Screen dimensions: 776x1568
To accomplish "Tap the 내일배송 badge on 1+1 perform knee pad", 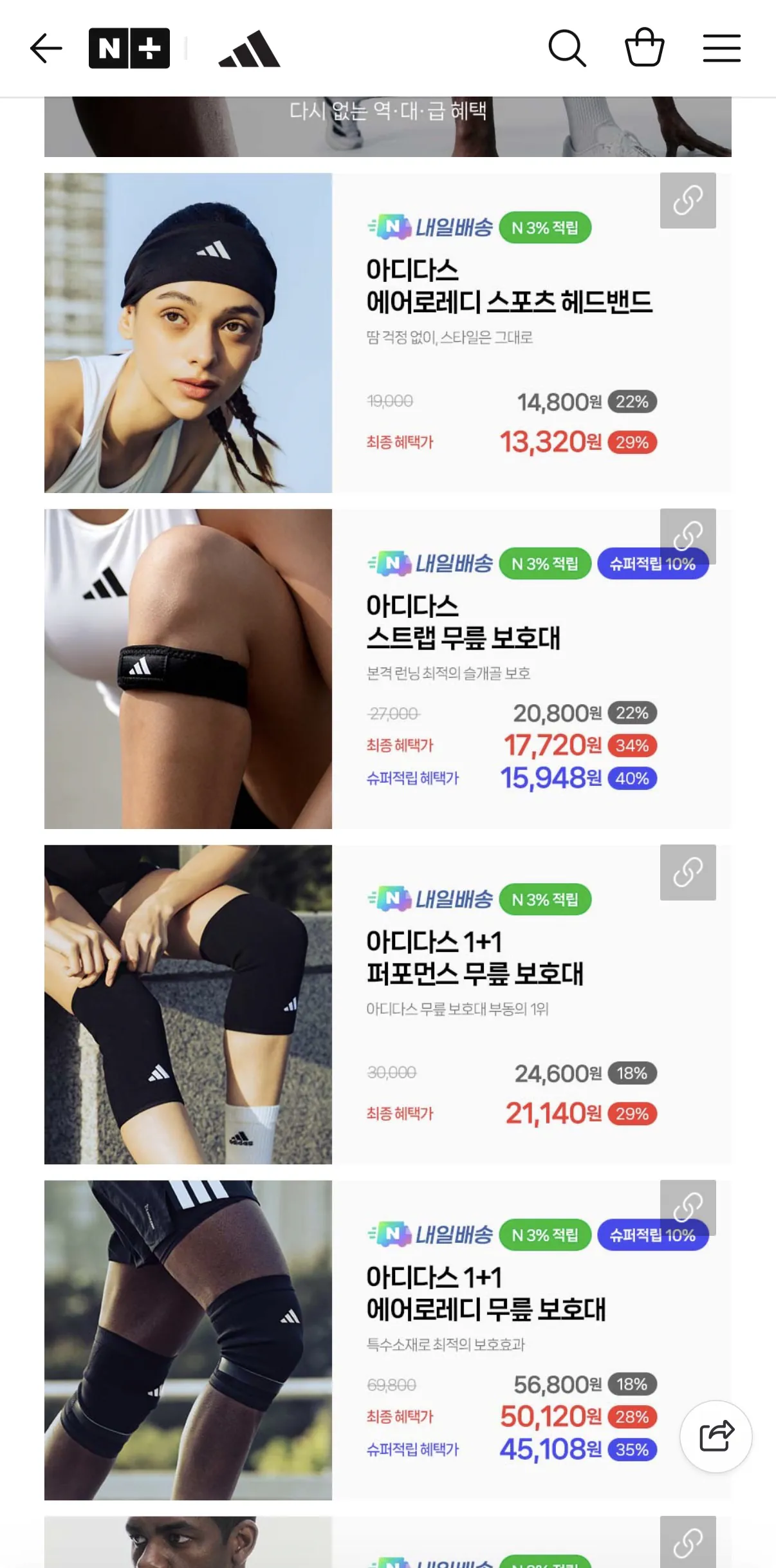I will [x=430, y=899].
